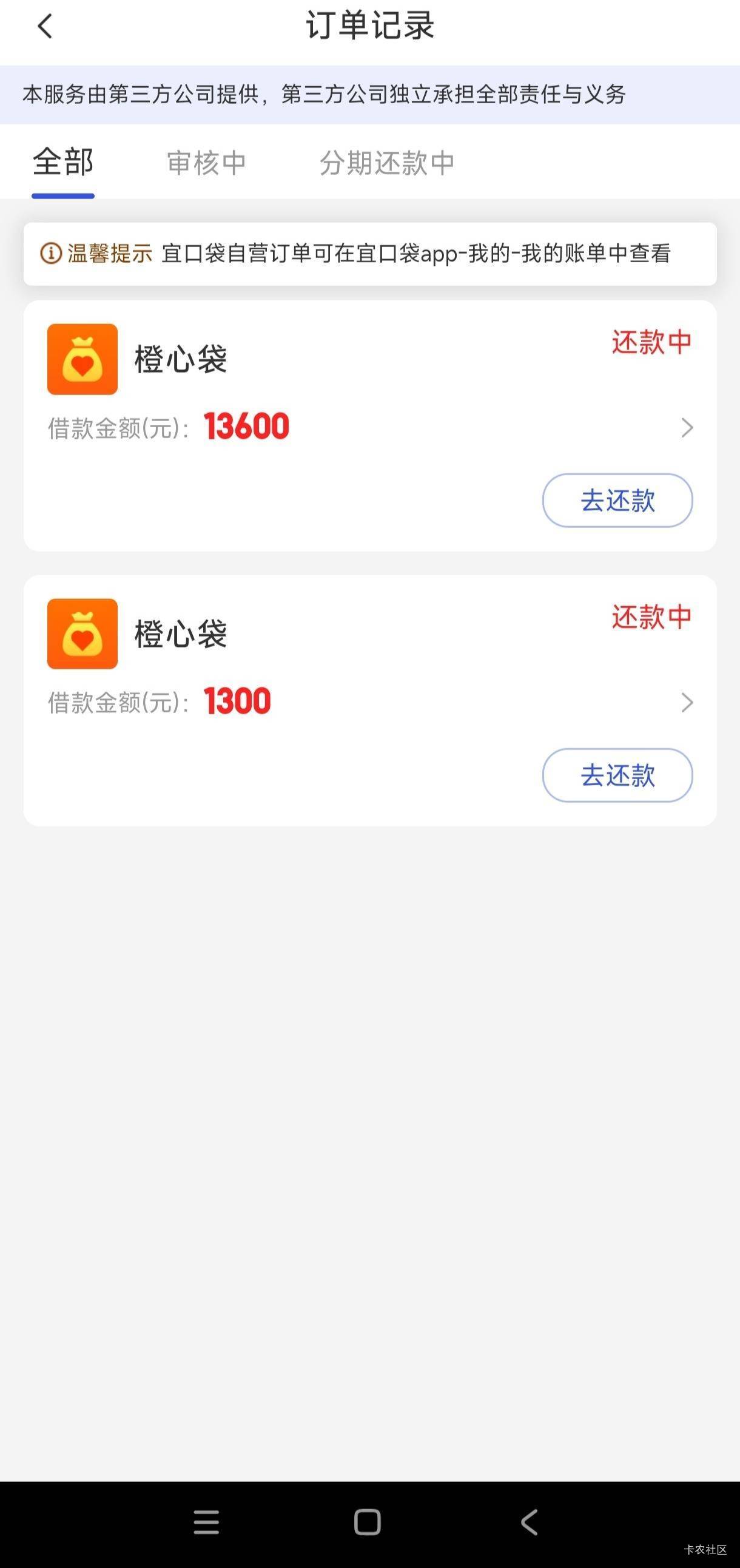
Task: Tap 去还款 for the 13600 loan
Action: (x=617, y=501)
